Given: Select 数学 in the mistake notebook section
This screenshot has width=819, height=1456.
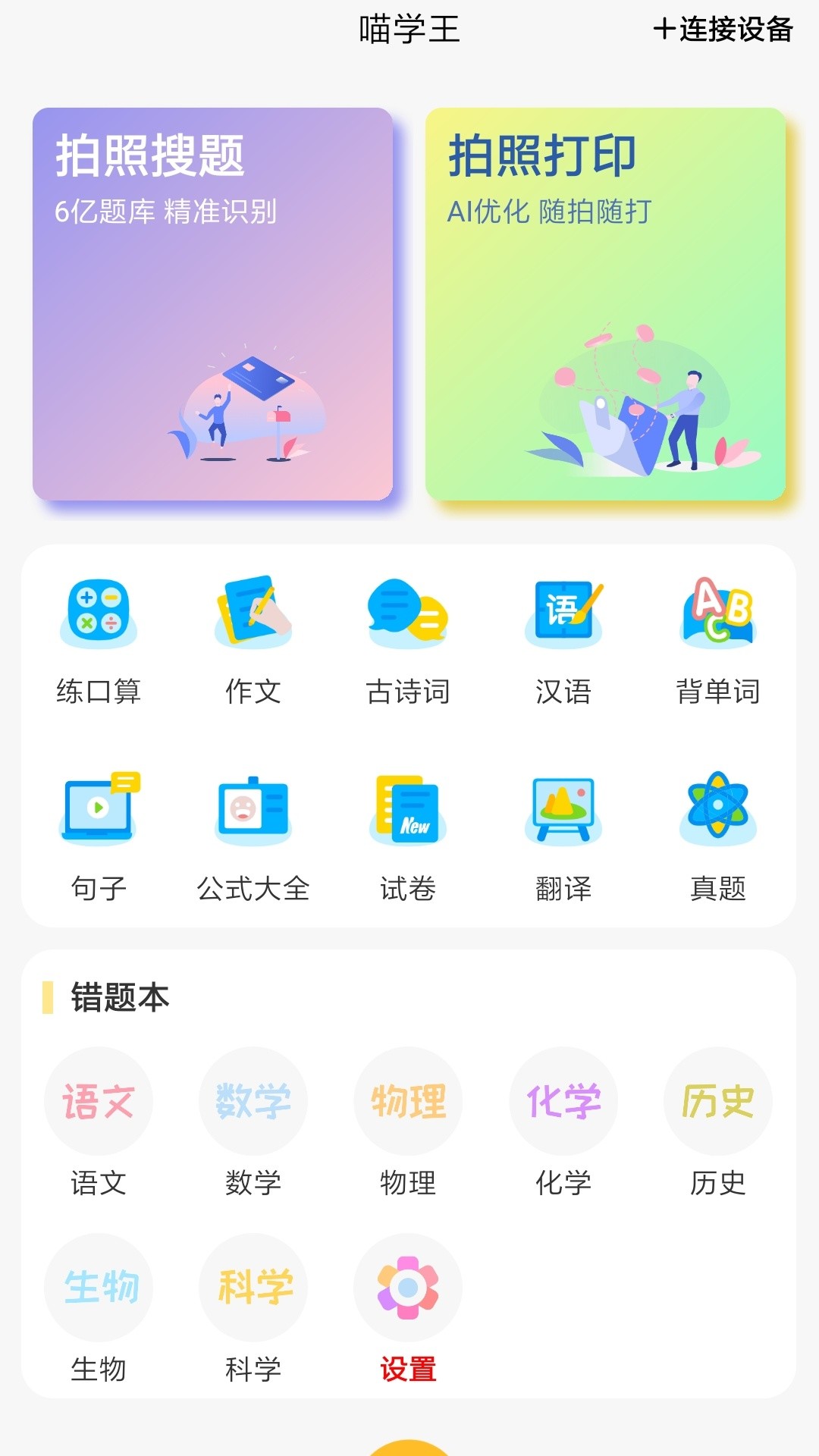Looking at the screenshot, I should click(x=253, y=1100).
